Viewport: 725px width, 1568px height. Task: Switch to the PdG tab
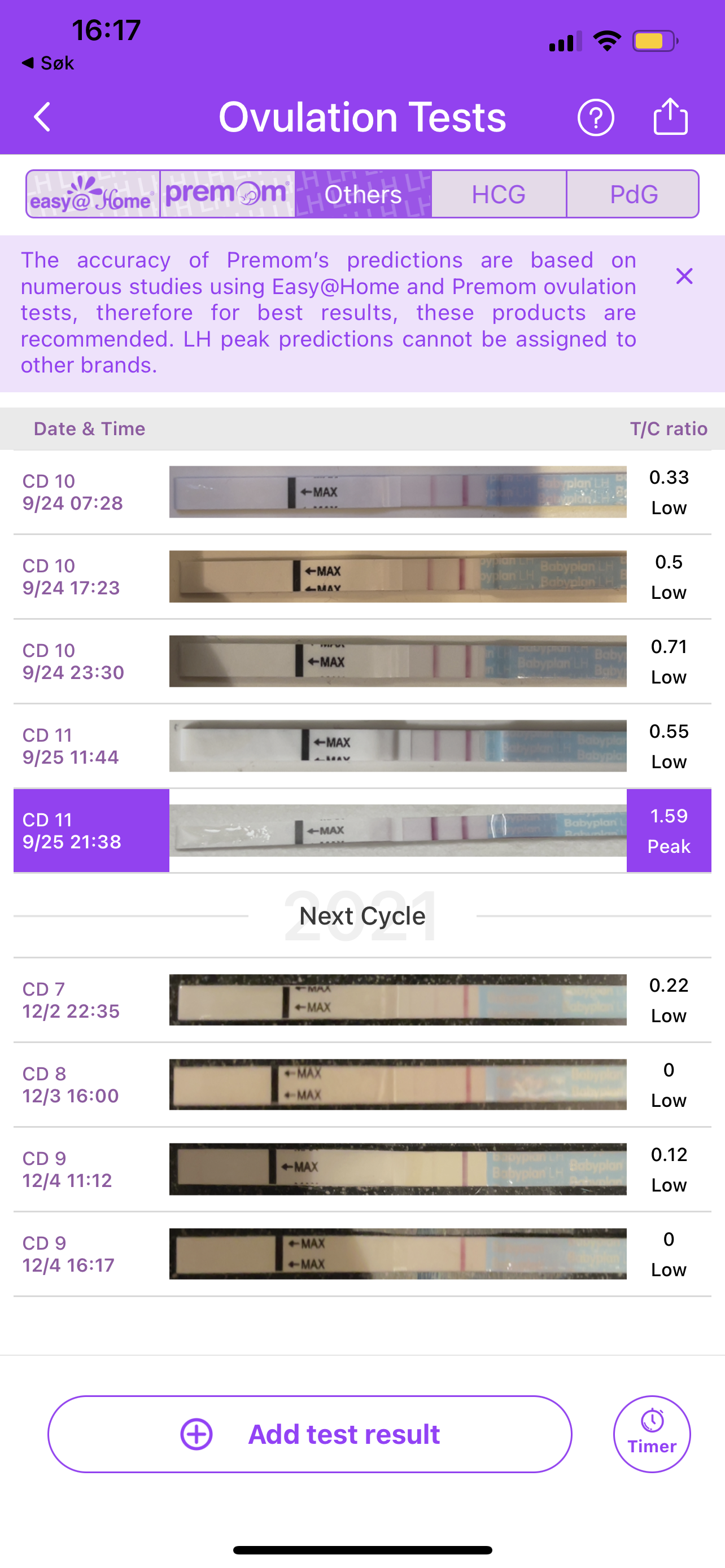pos(633,194)
